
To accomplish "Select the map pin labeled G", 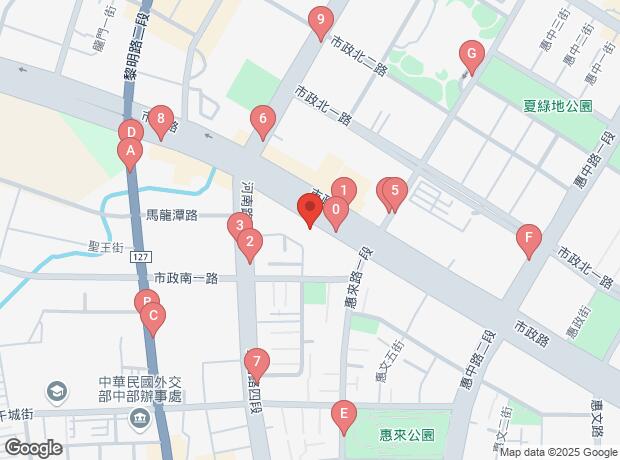I will tap(471, 54).
